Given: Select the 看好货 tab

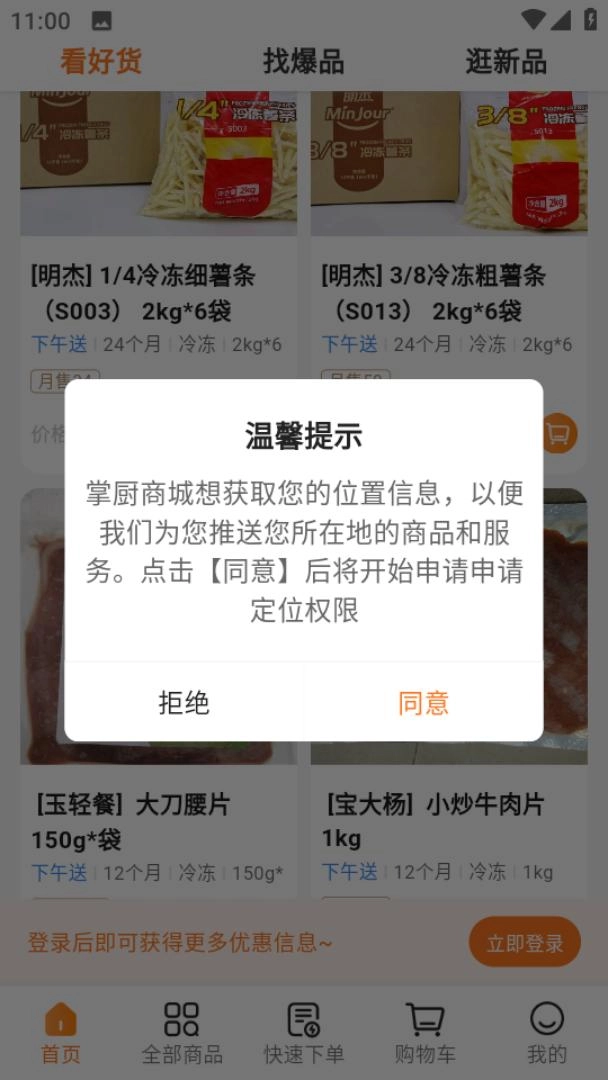Looking at the screenshot, I should click(101, 62).
